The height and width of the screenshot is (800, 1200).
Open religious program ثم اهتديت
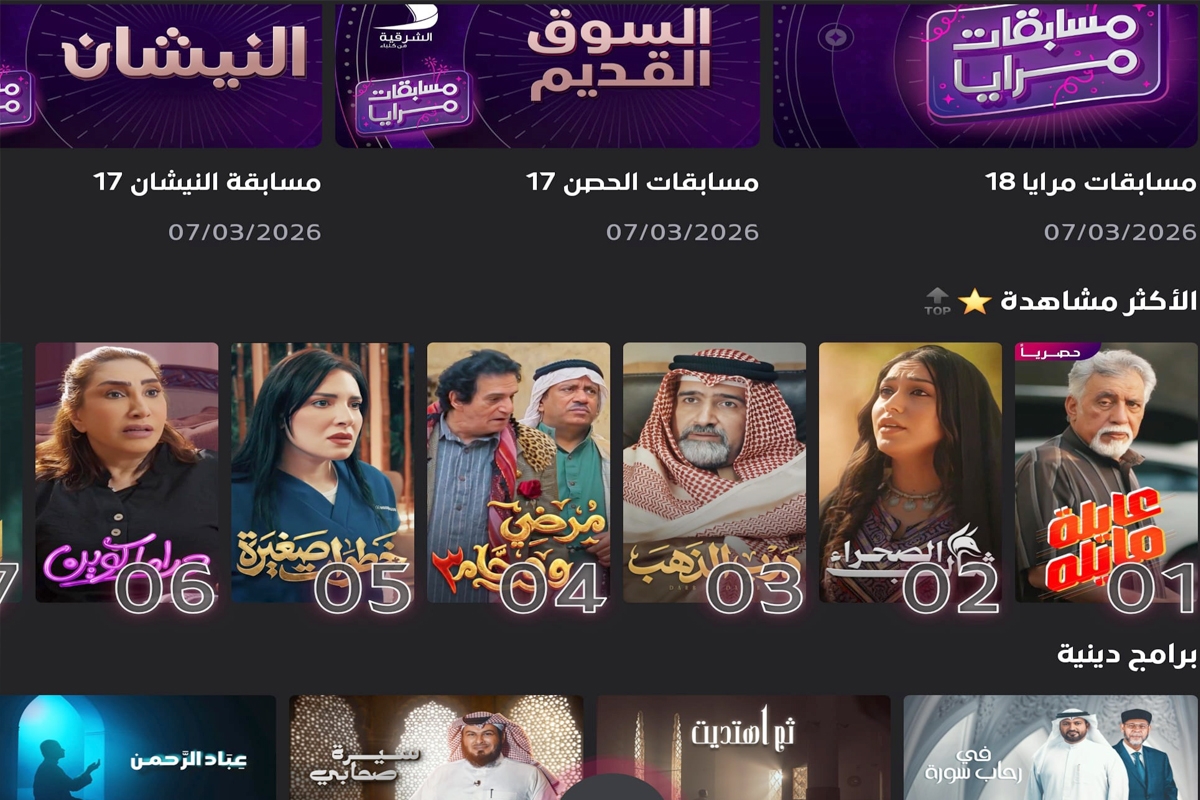tap(743, 748)
